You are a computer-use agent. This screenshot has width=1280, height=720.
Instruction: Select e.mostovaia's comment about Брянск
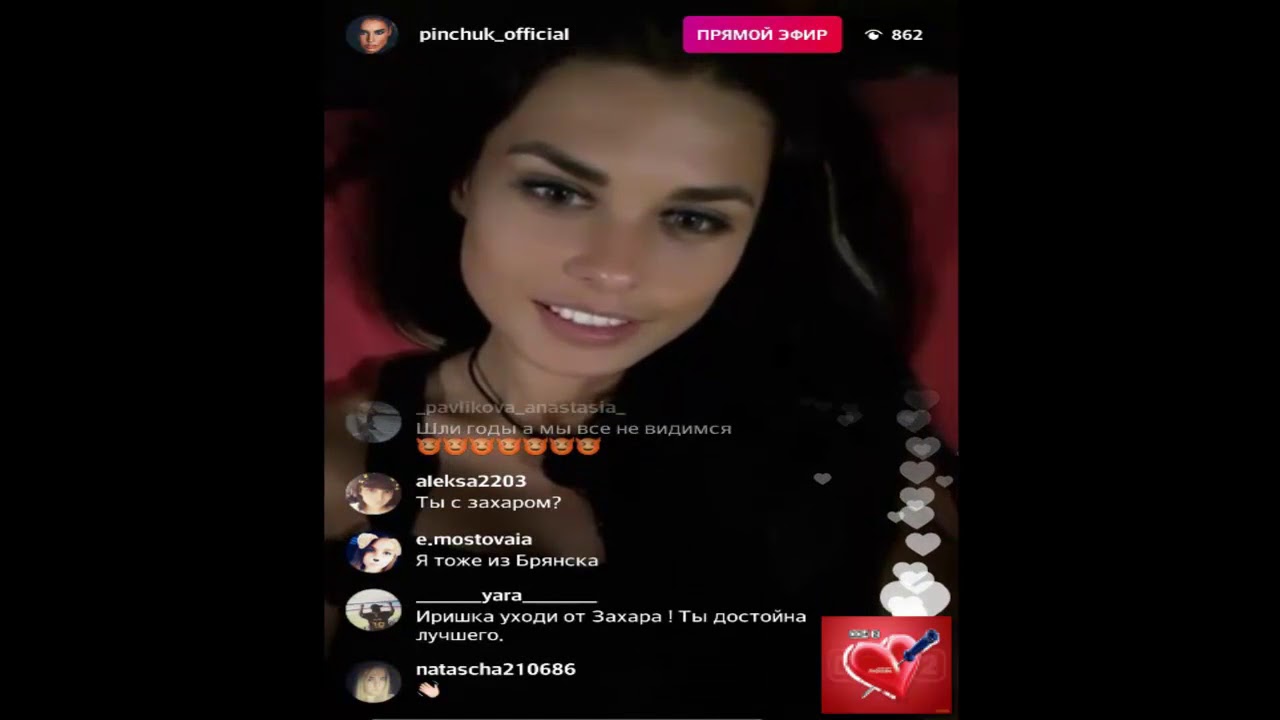click(x=506, y=560)
